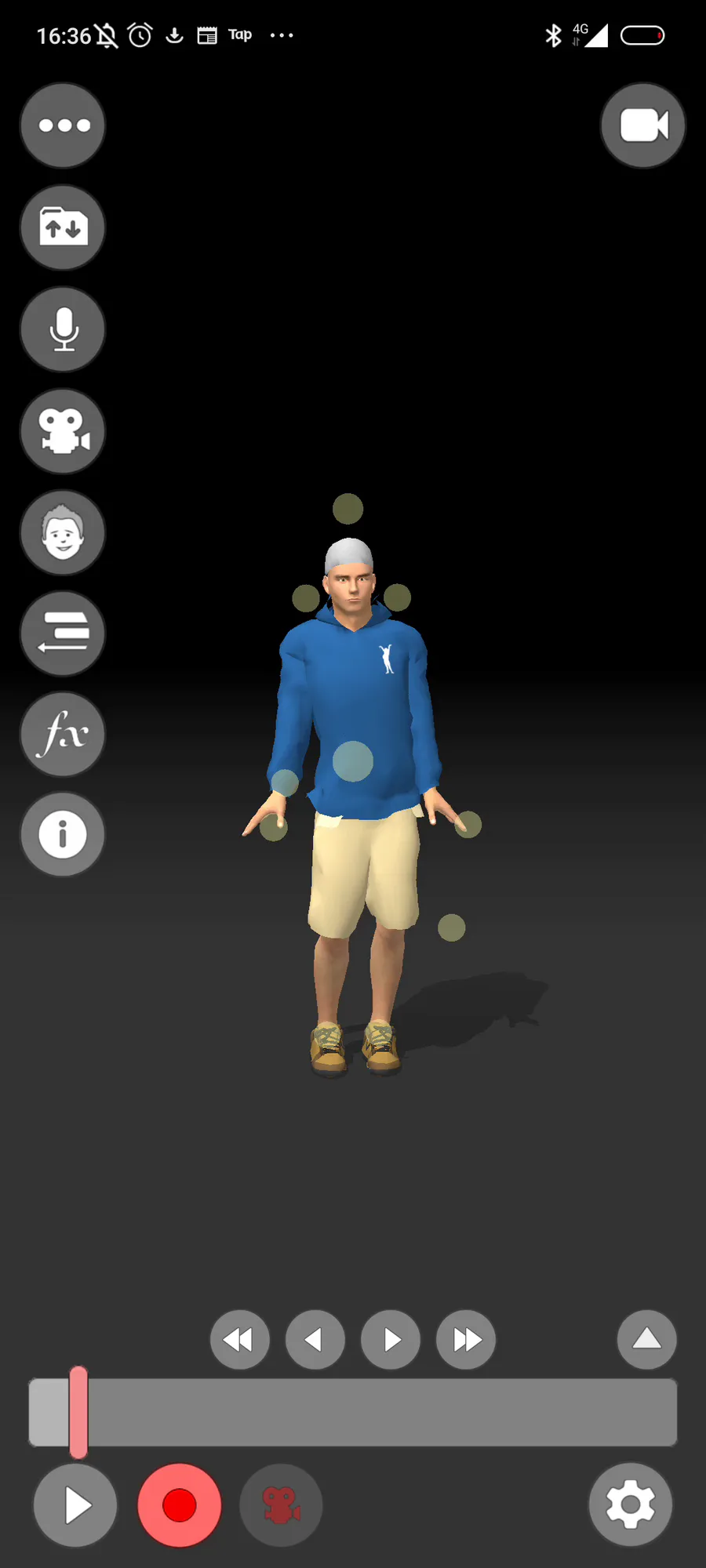The image size is (706, 1568).
Task: Jump backward with the rewind button
Action: [x=240, y=1339]
